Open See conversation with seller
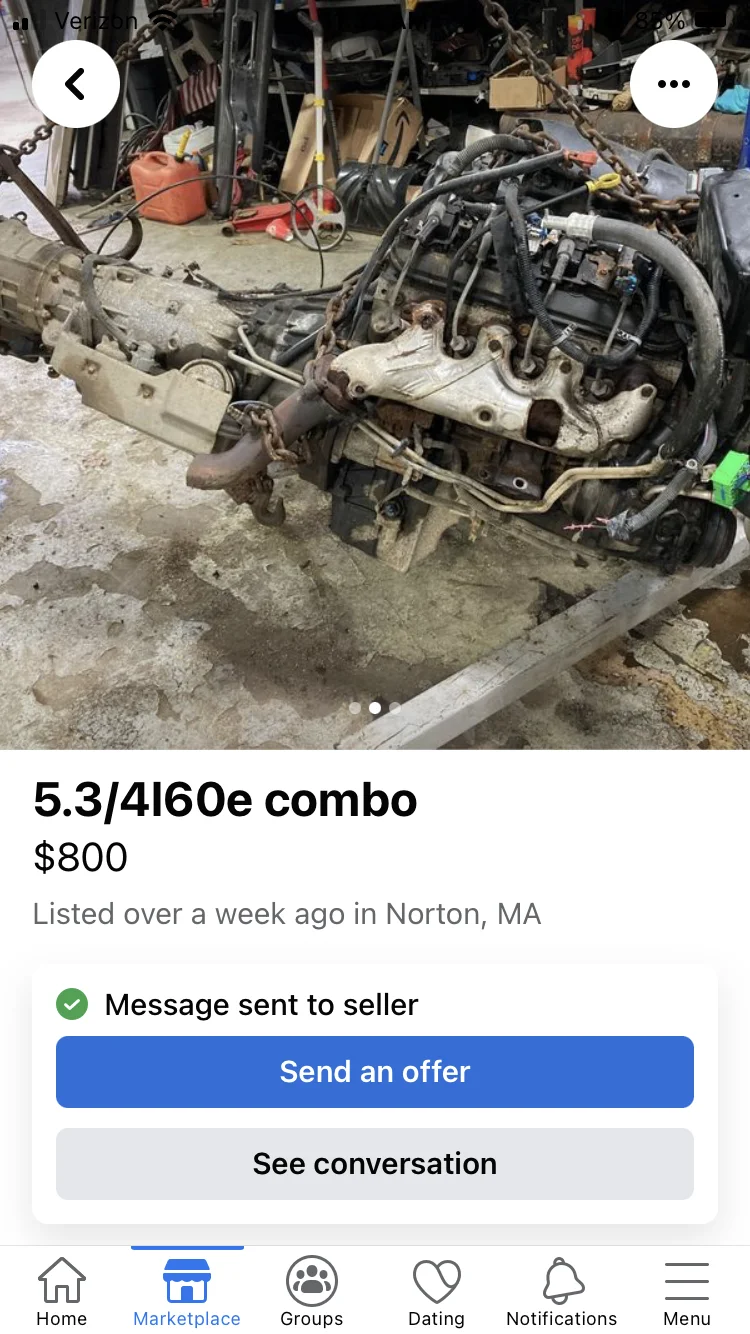Viewport: 750px width, 1334px height. (x=375, y=1164)
